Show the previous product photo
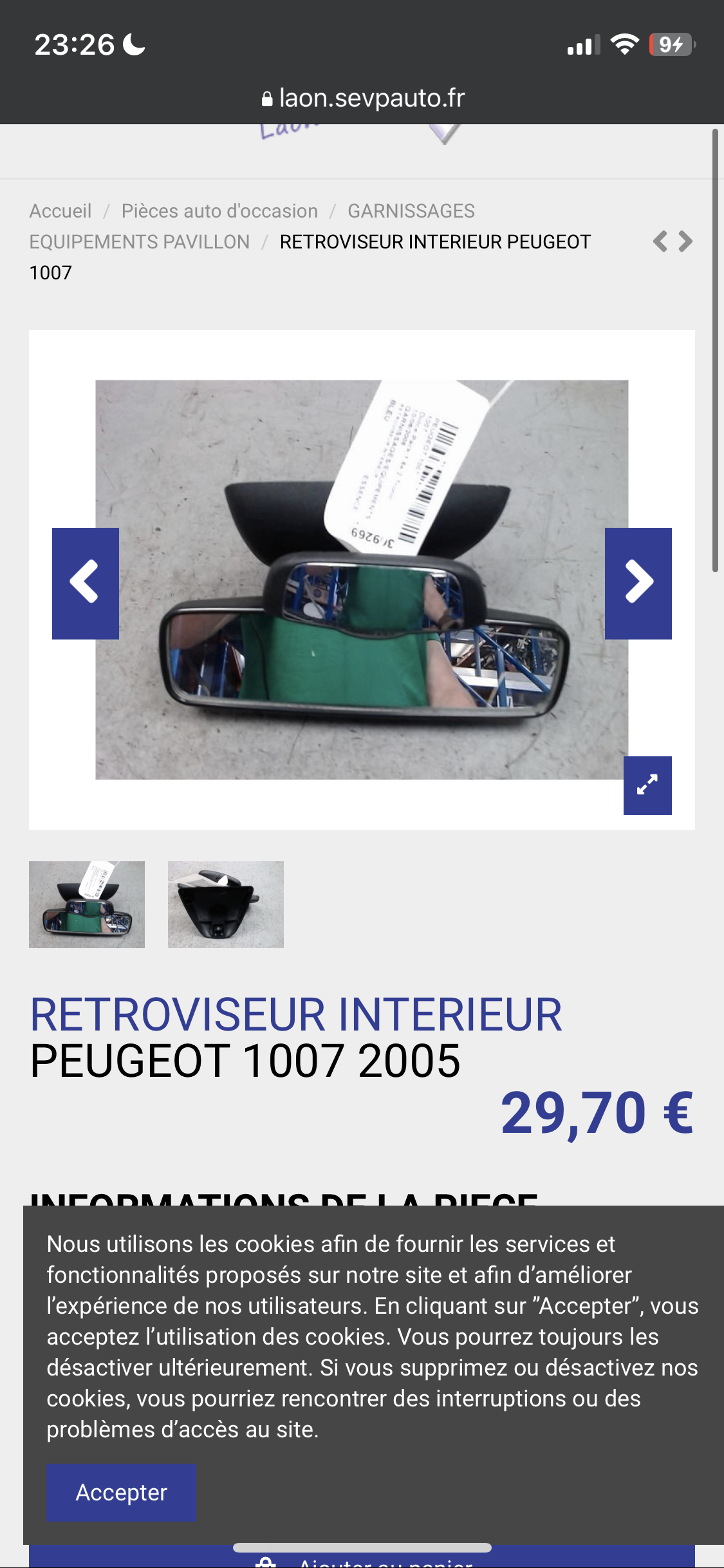724x1568 pixels. (x=86, y=583)
